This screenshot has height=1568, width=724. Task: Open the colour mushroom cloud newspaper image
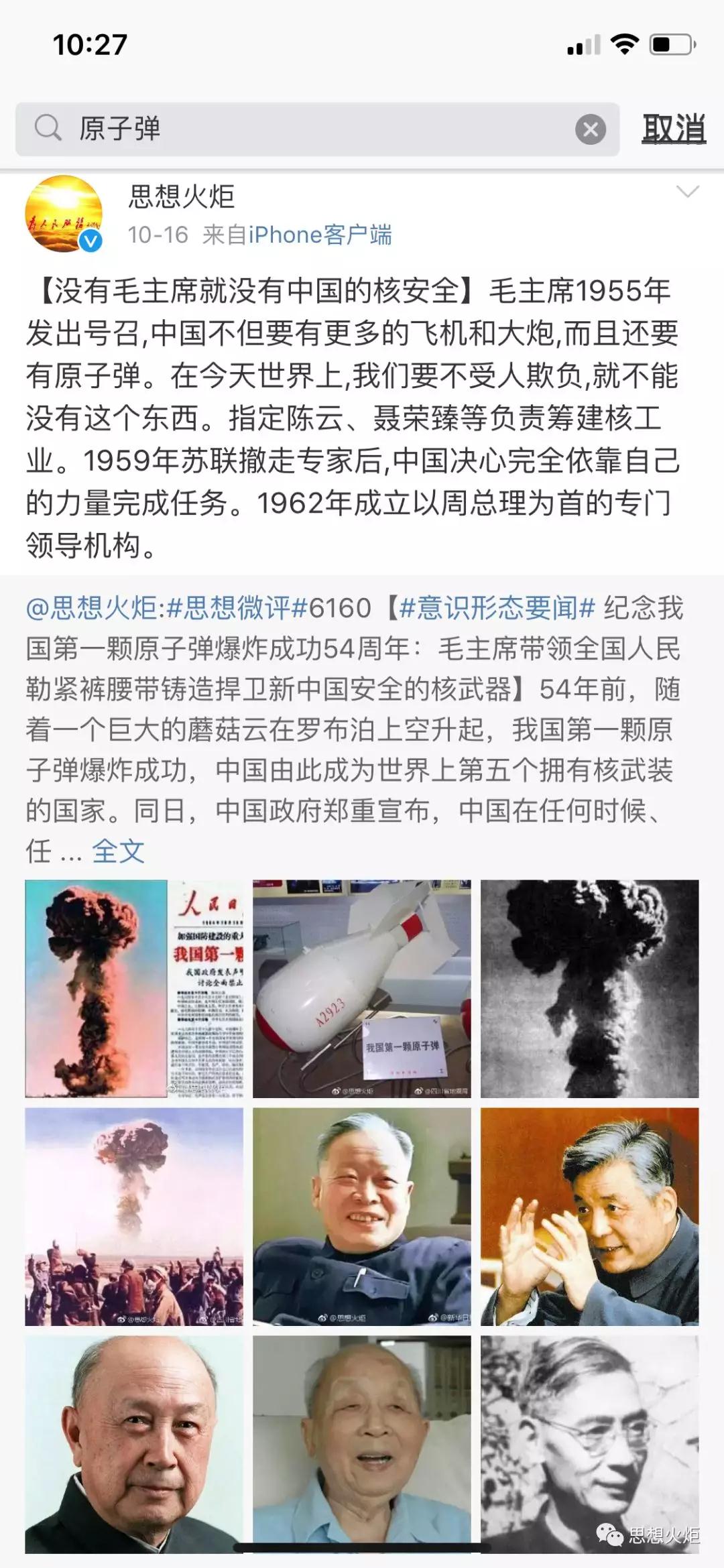tap(134, 989)
